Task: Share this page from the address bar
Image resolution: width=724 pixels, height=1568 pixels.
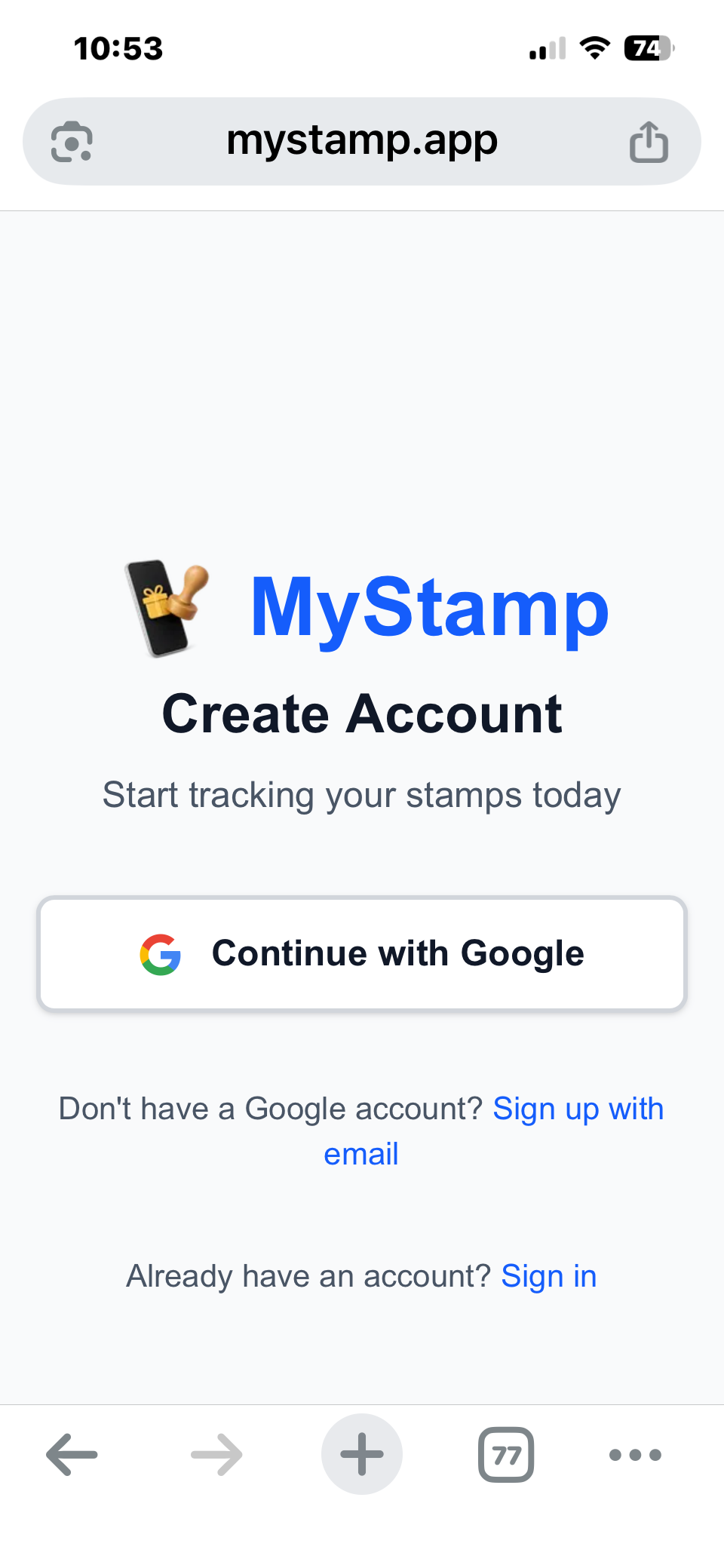Action: tap(649, 142)
